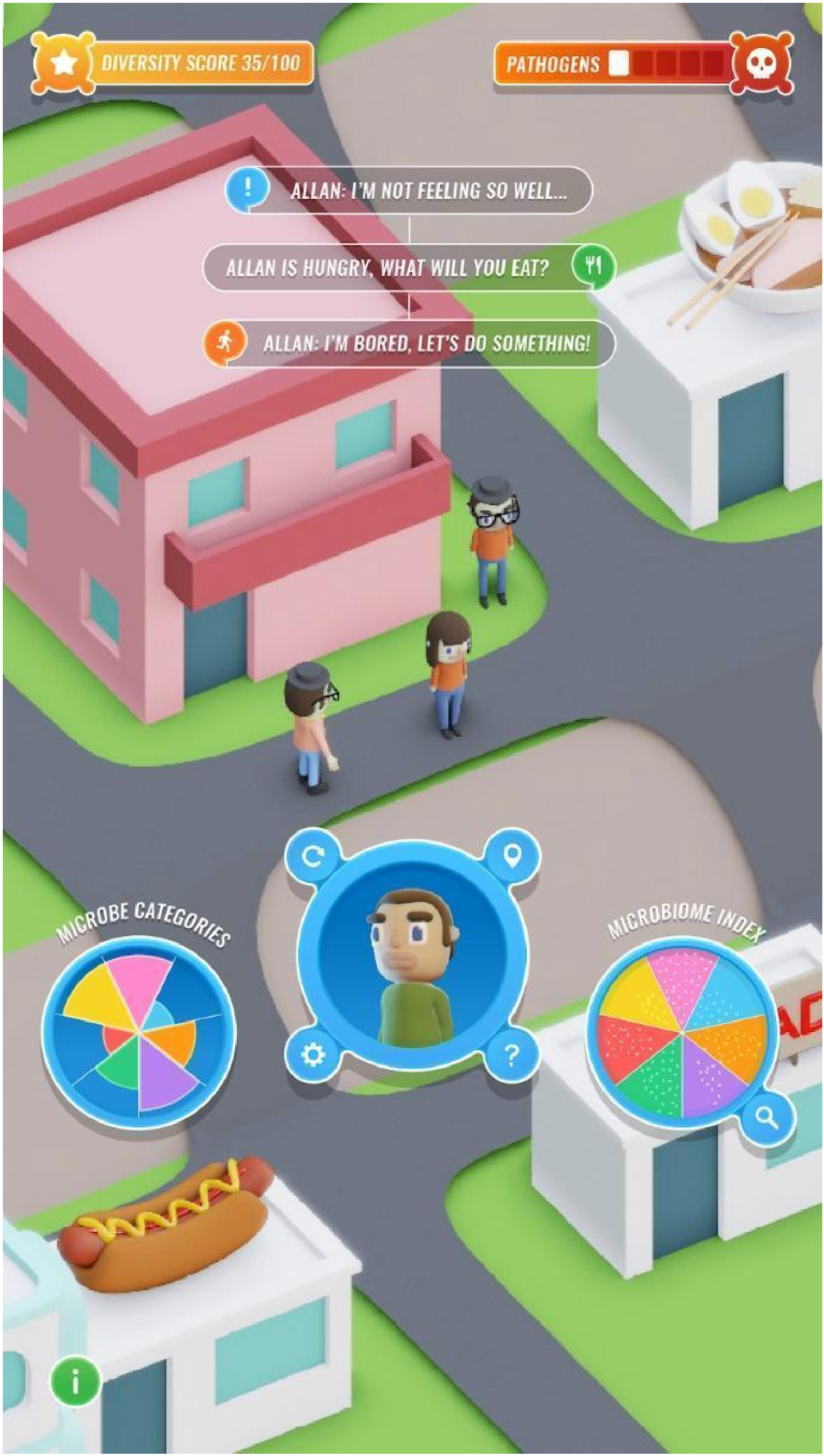The height and width of the screenshot is (1456, 824).
Task: Choose food for hungry Allan
Action: coord(408,267)
